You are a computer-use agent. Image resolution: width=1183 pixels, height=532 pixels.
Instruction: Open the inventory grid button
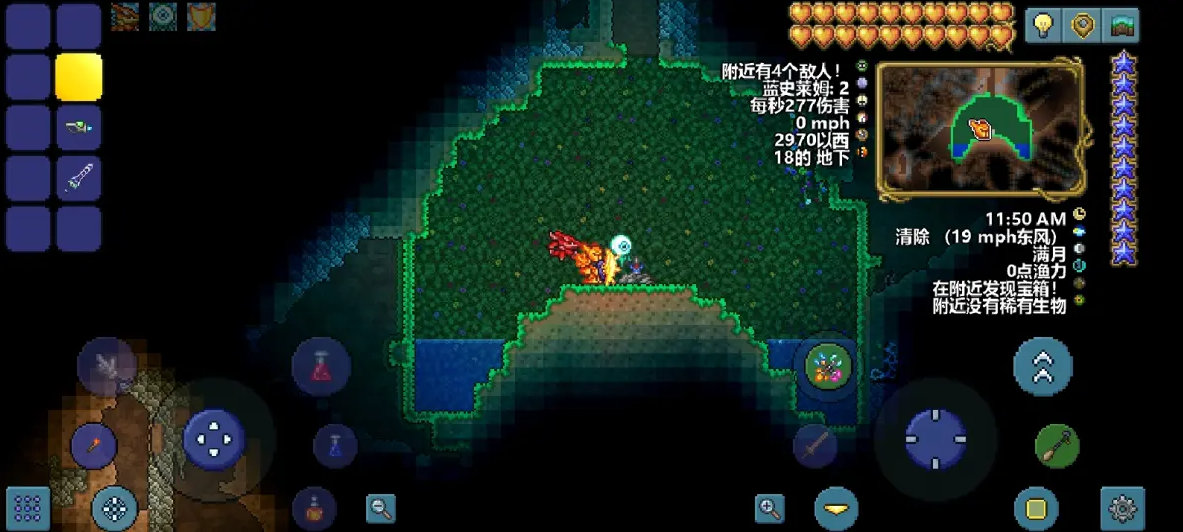tap(28, 506)
